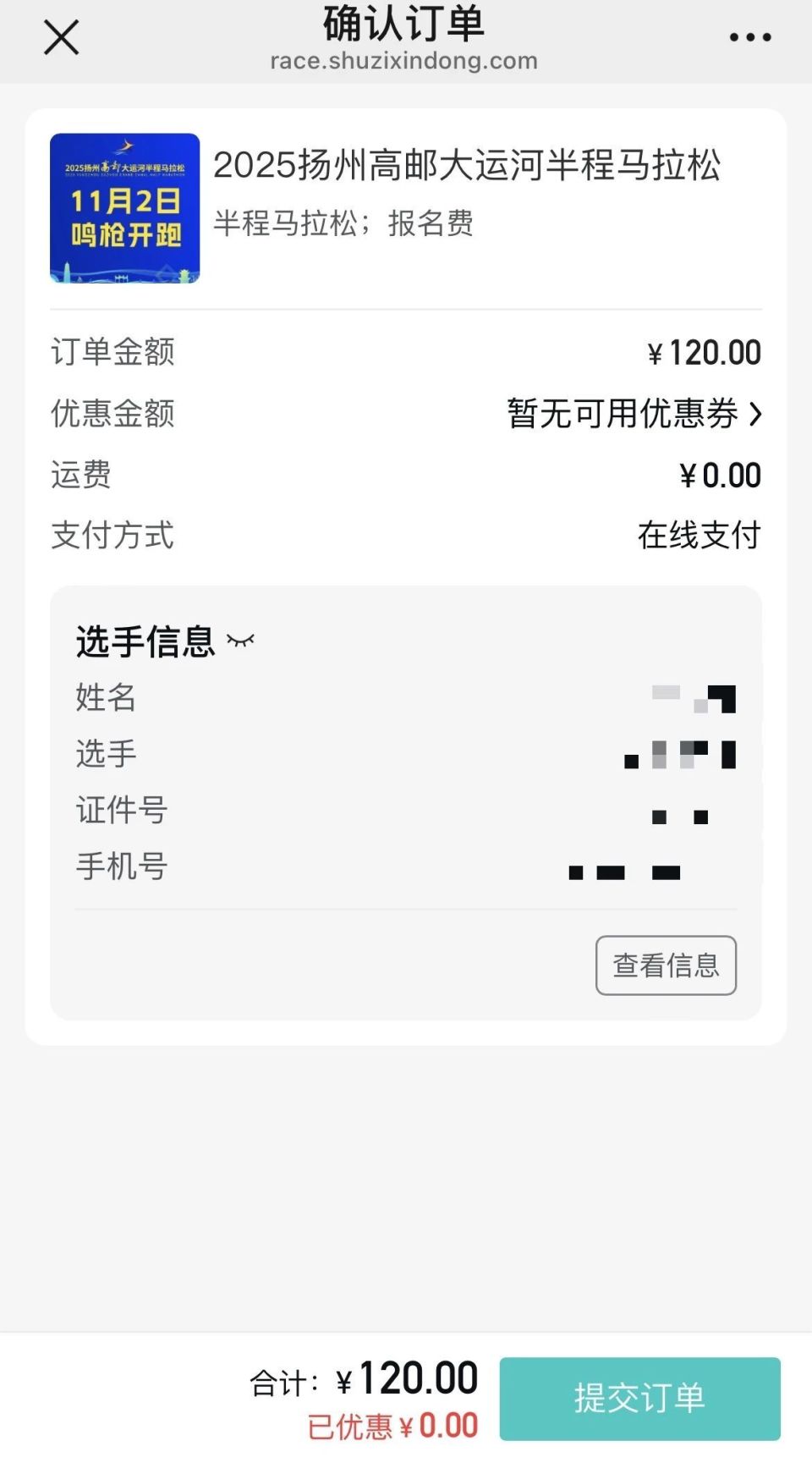Open the 优惠金额 coupon selector

[633, 415]
